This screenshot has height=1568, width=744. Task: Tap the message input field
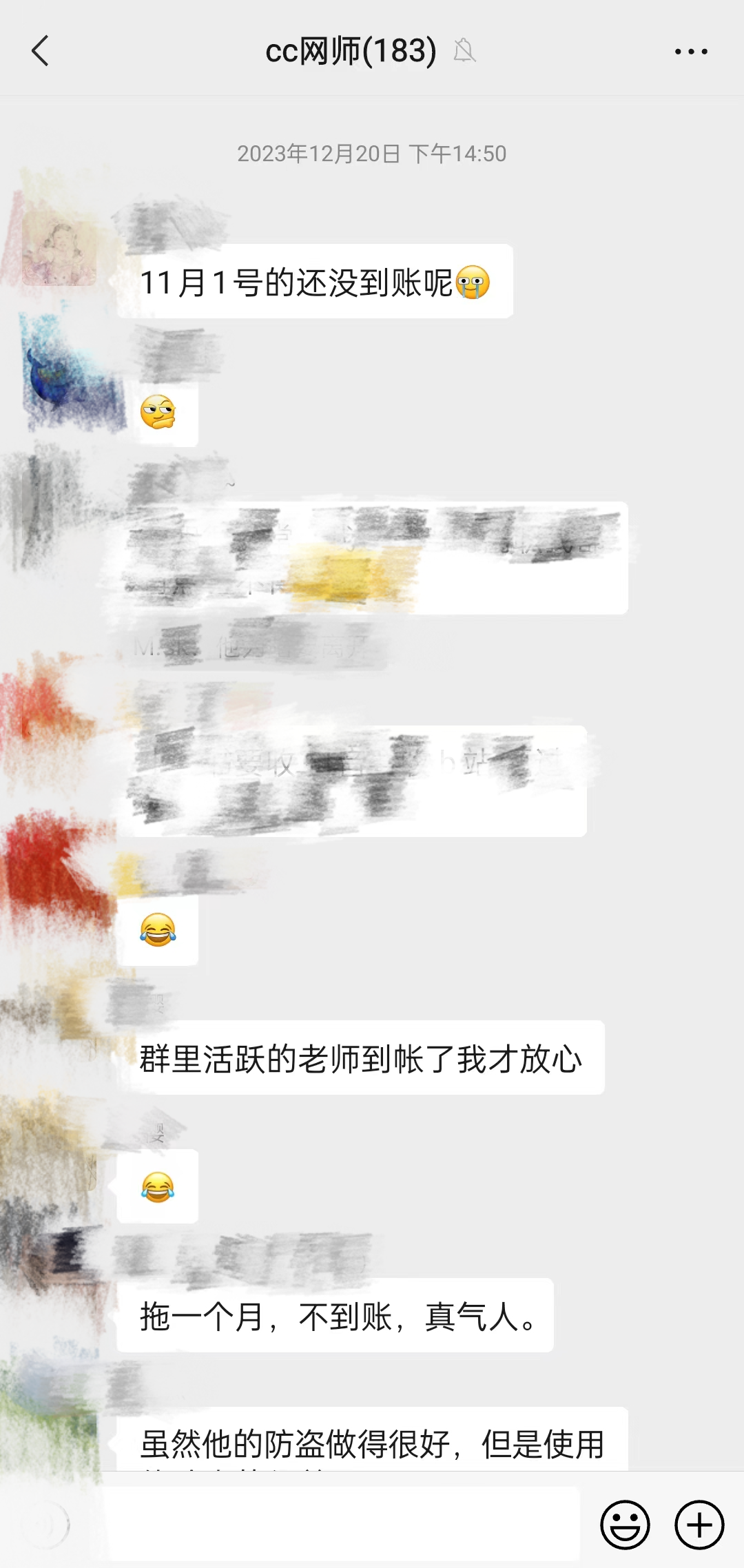tap(344, 1525)
